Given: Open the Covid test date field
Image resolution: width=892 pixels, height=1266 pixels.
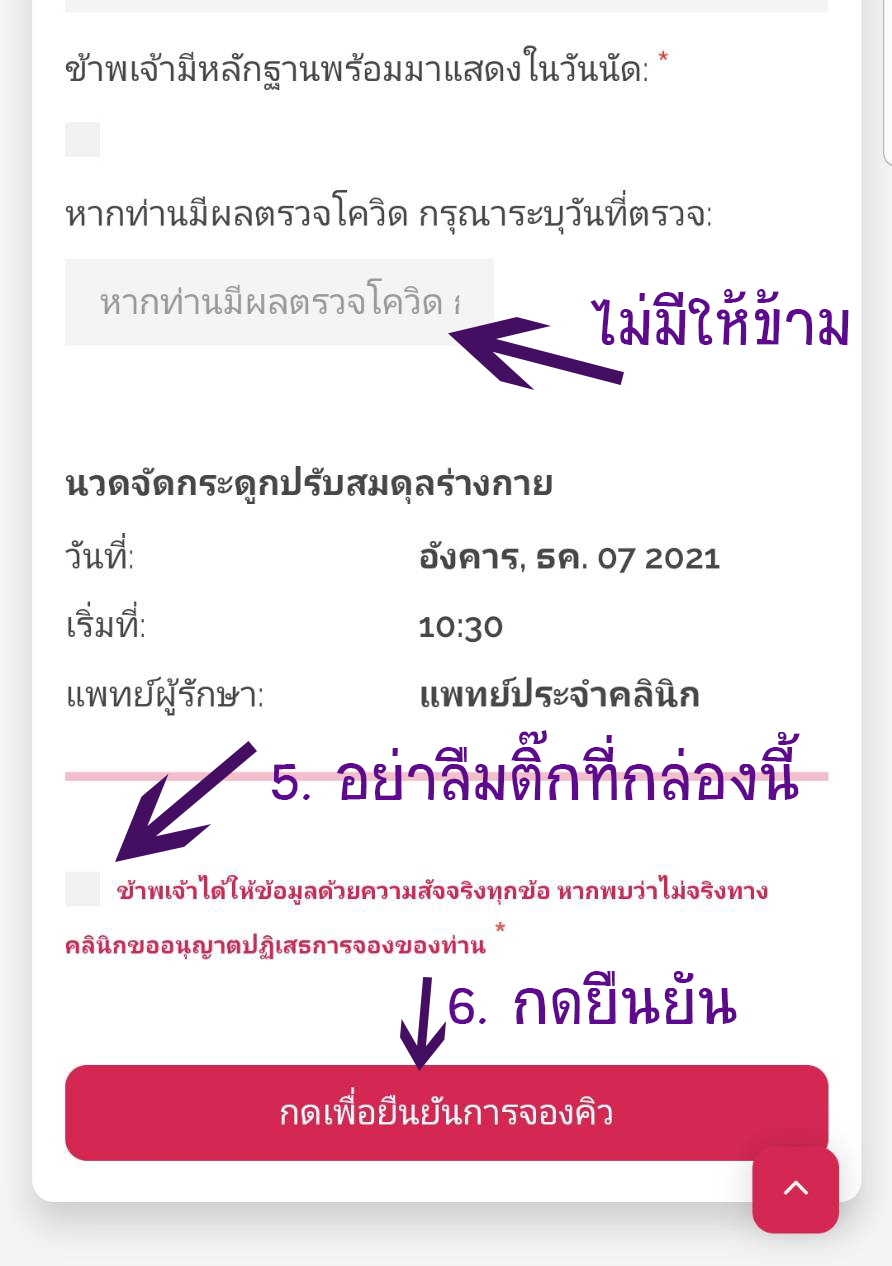Looking at the screenshot, I should [x=279, y=302].
